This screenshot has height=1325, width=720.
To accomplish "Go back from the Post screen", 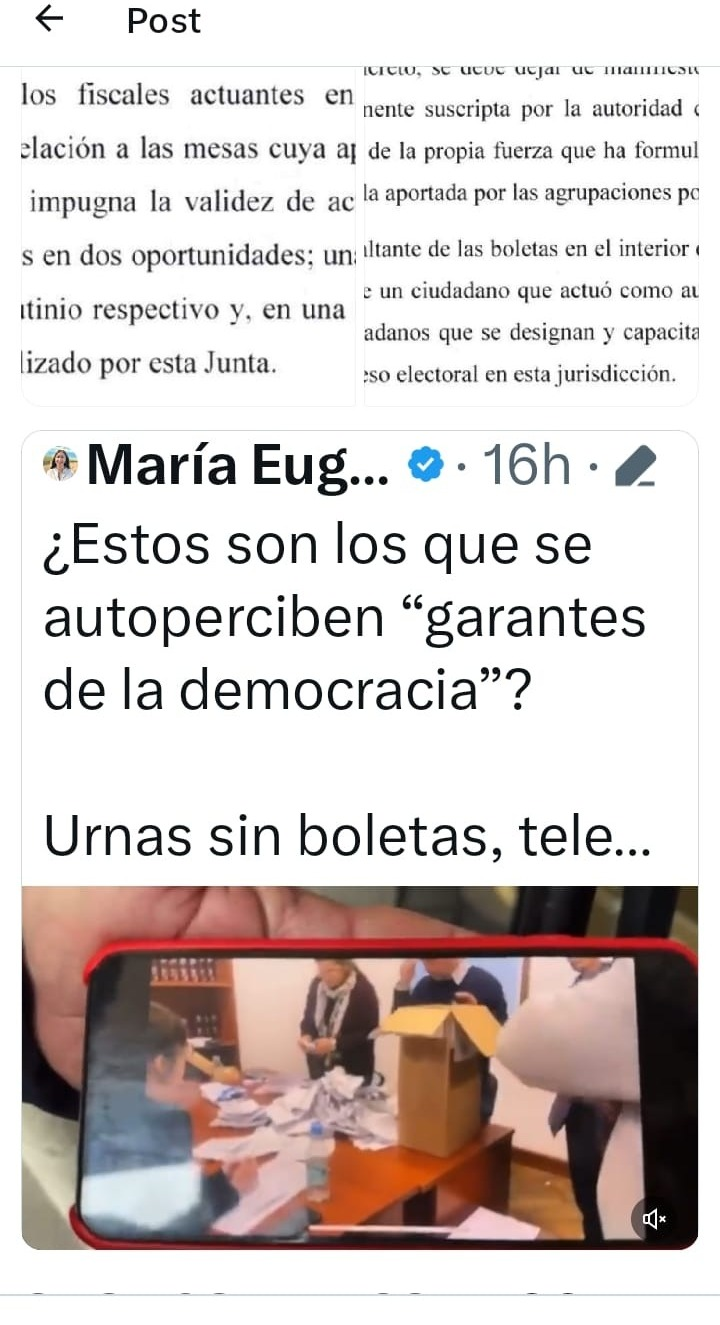I will (x=49, y=20).
